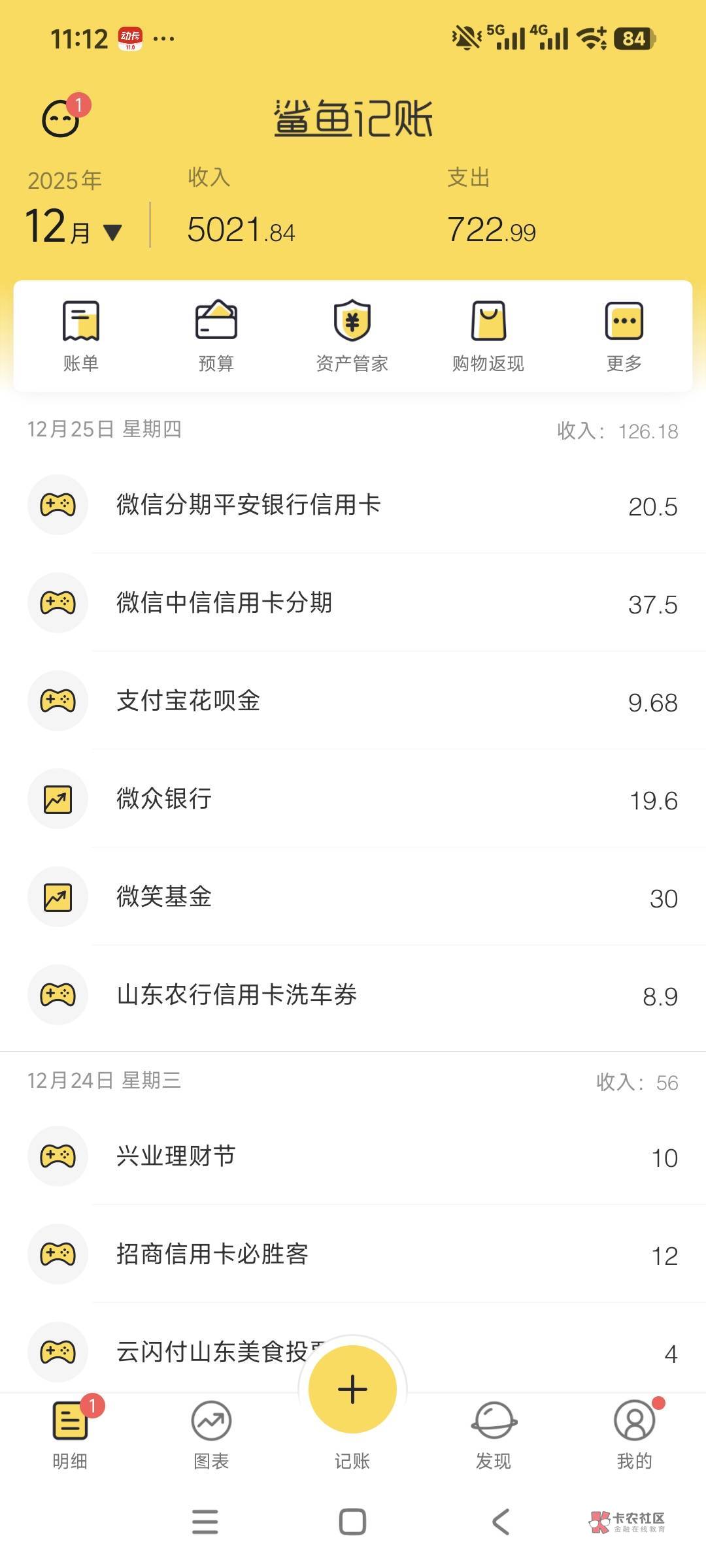This screenshot has height=1568, width=706.
Task: Open the 微信分期平安银行信用卡 record
Action: tap(353, 505)
